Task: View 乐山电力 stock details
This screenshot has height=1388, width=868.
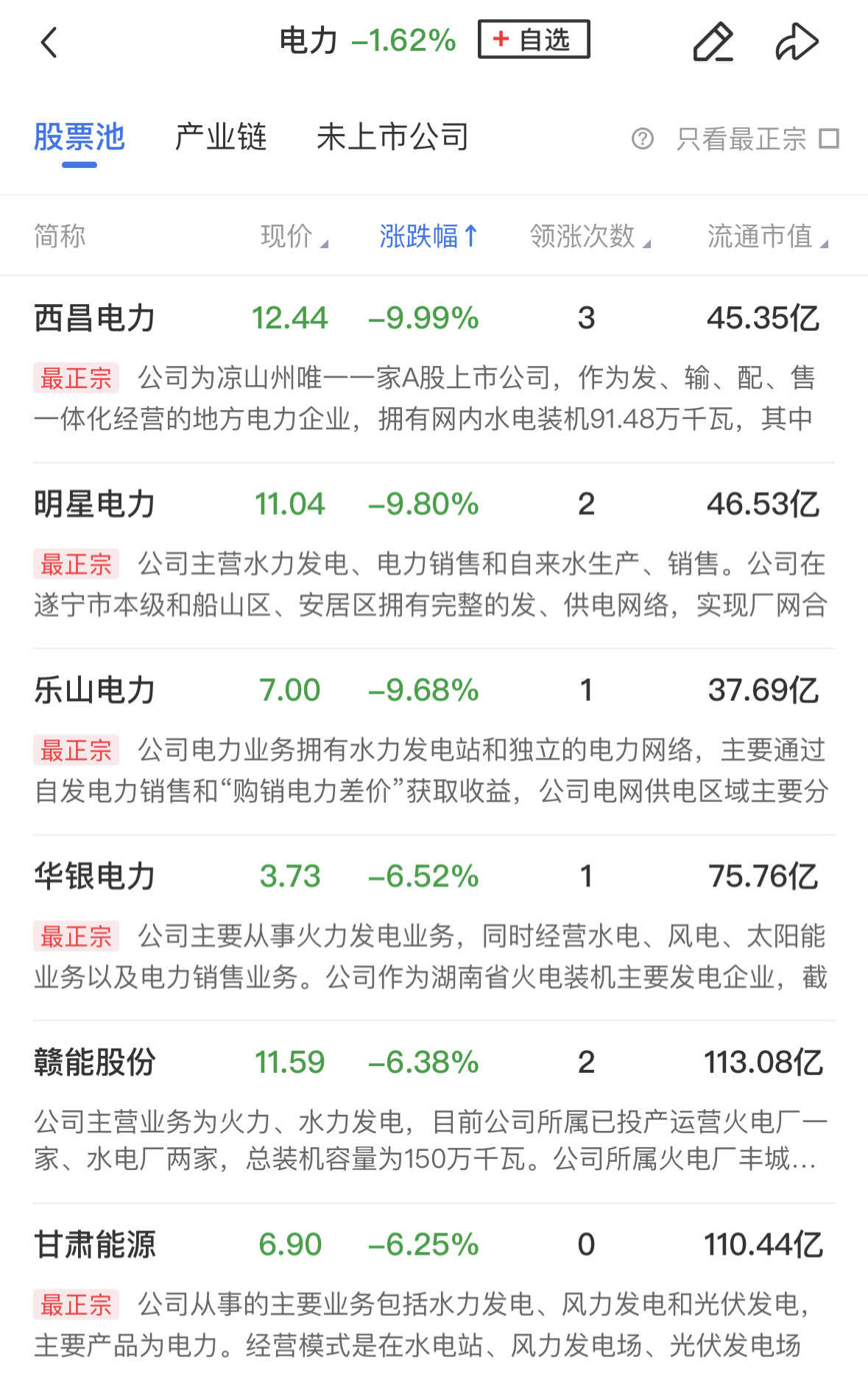Action: click(x=95, y=691)
